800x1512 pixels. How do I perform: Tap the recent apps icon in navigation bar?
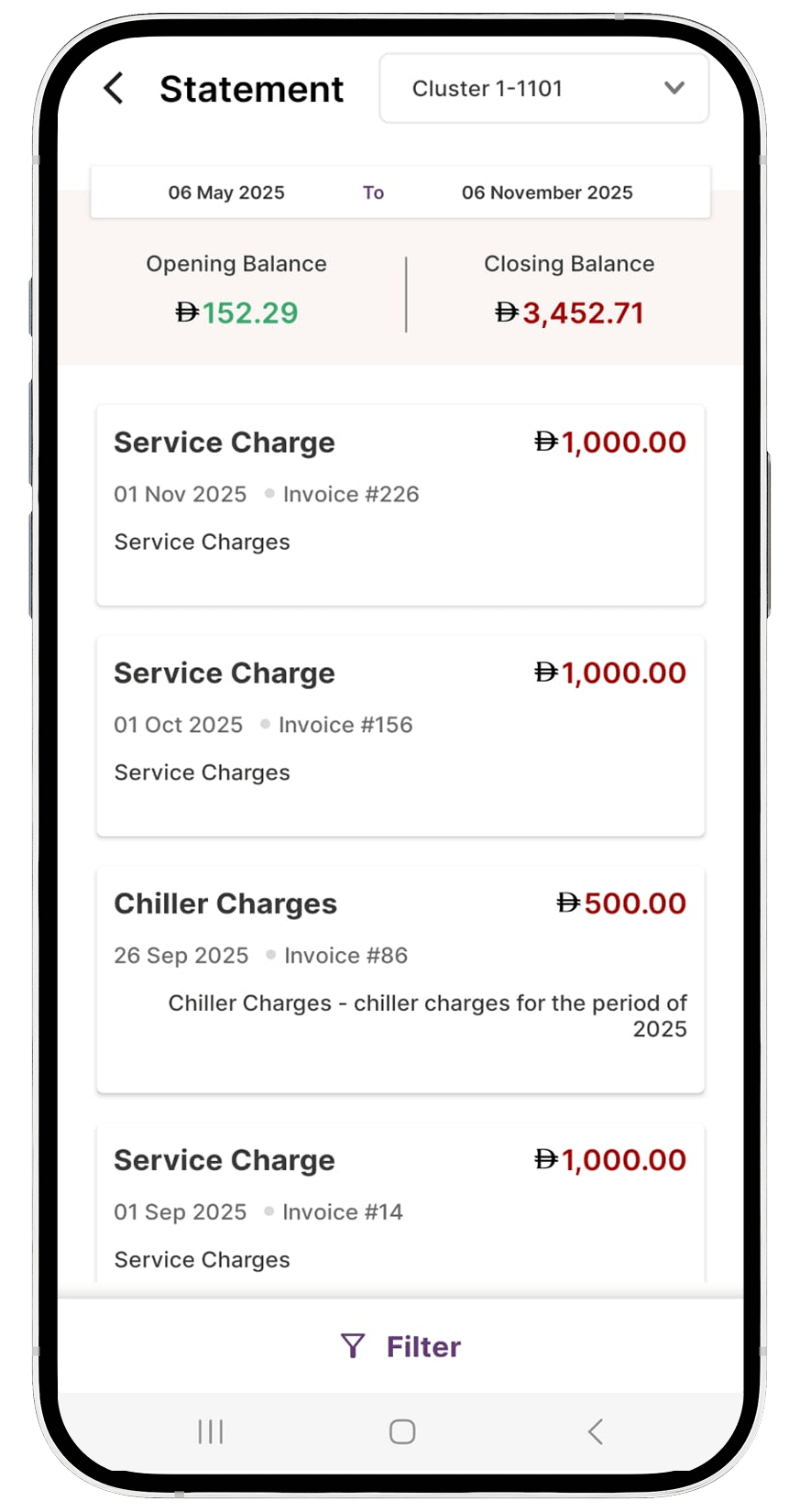coord(210,1430)
